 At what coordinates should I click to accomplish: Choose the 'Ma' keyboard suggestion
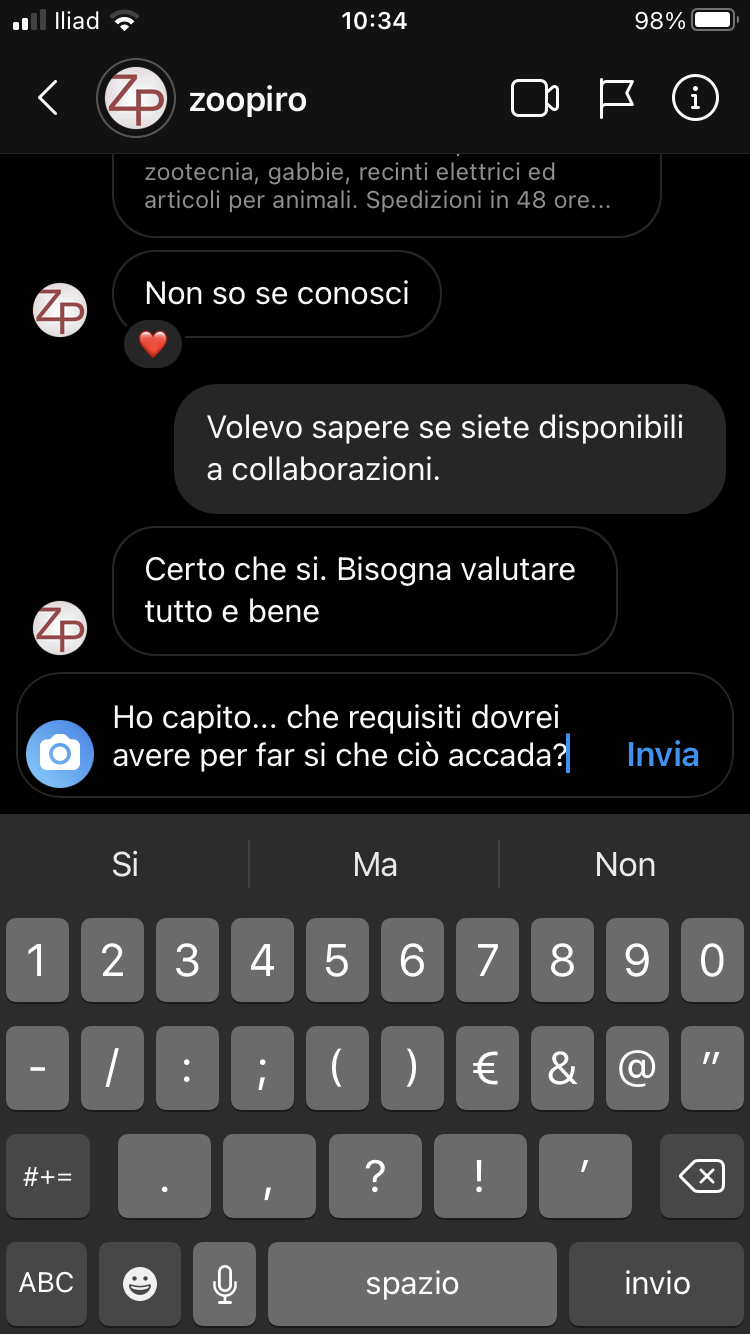375,864
